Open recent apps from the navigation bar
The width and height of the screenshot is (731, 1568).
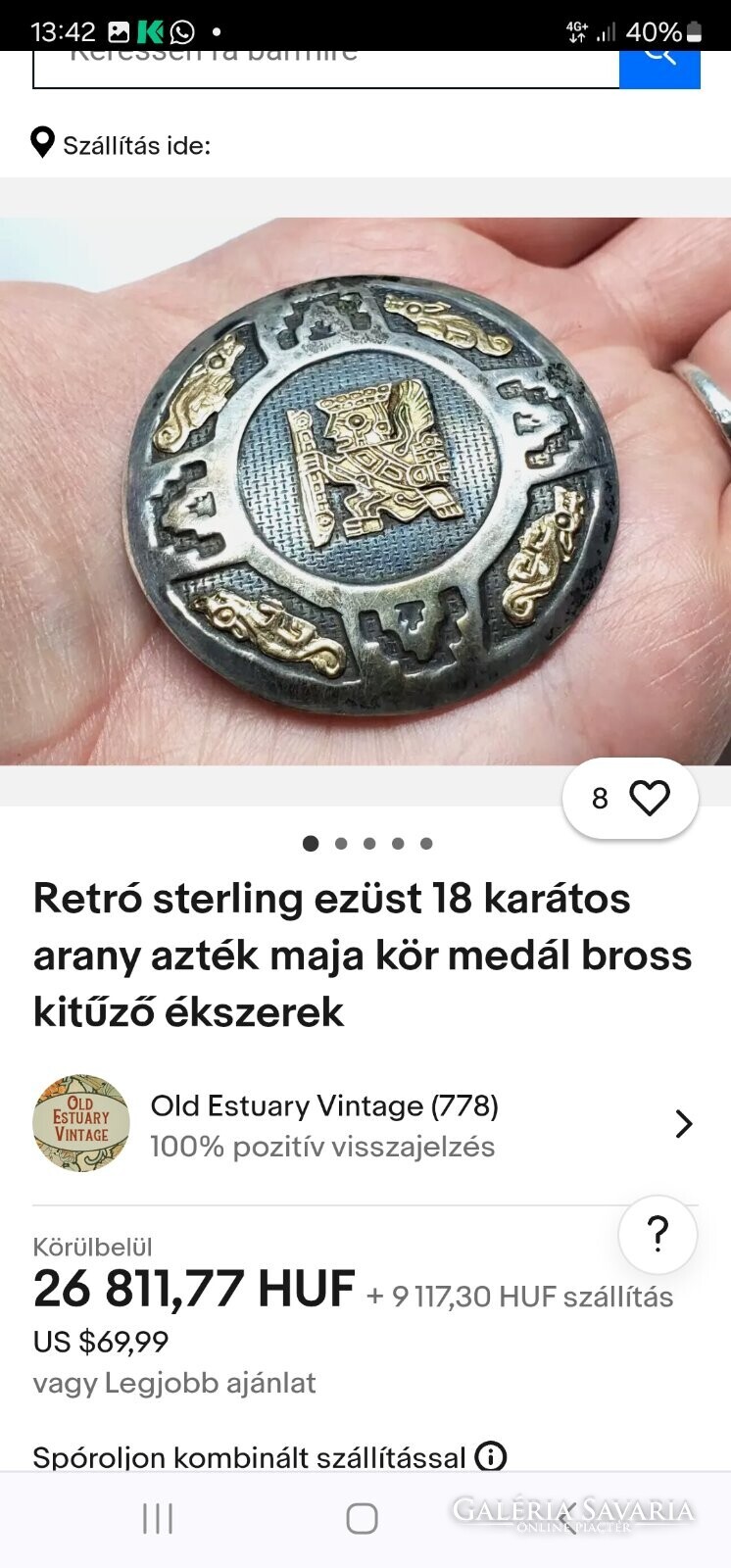(x=158, y=1518)
